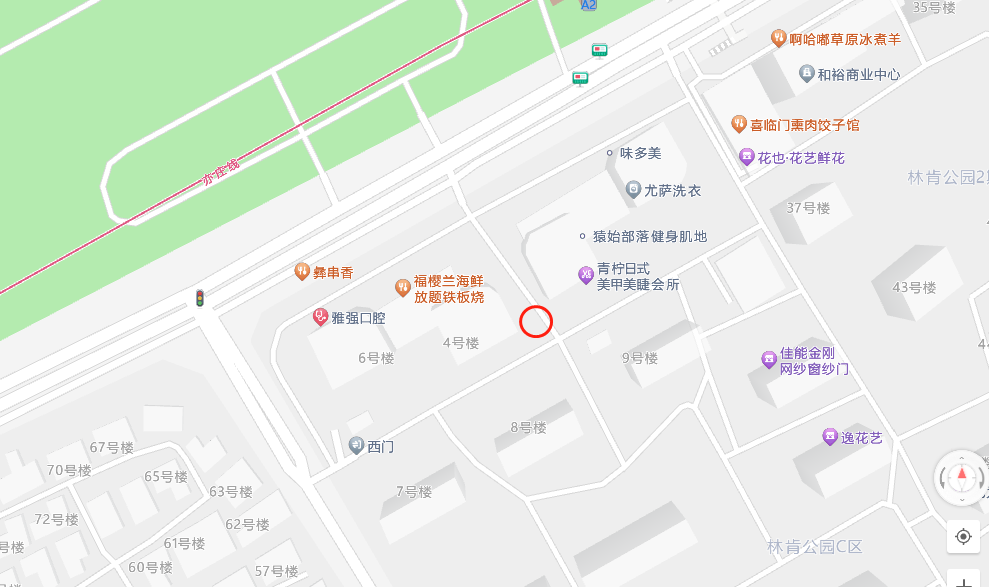Viewport: 989px width, 587px height.
Task: Center the map on my location
Action: tap(963, 537)
